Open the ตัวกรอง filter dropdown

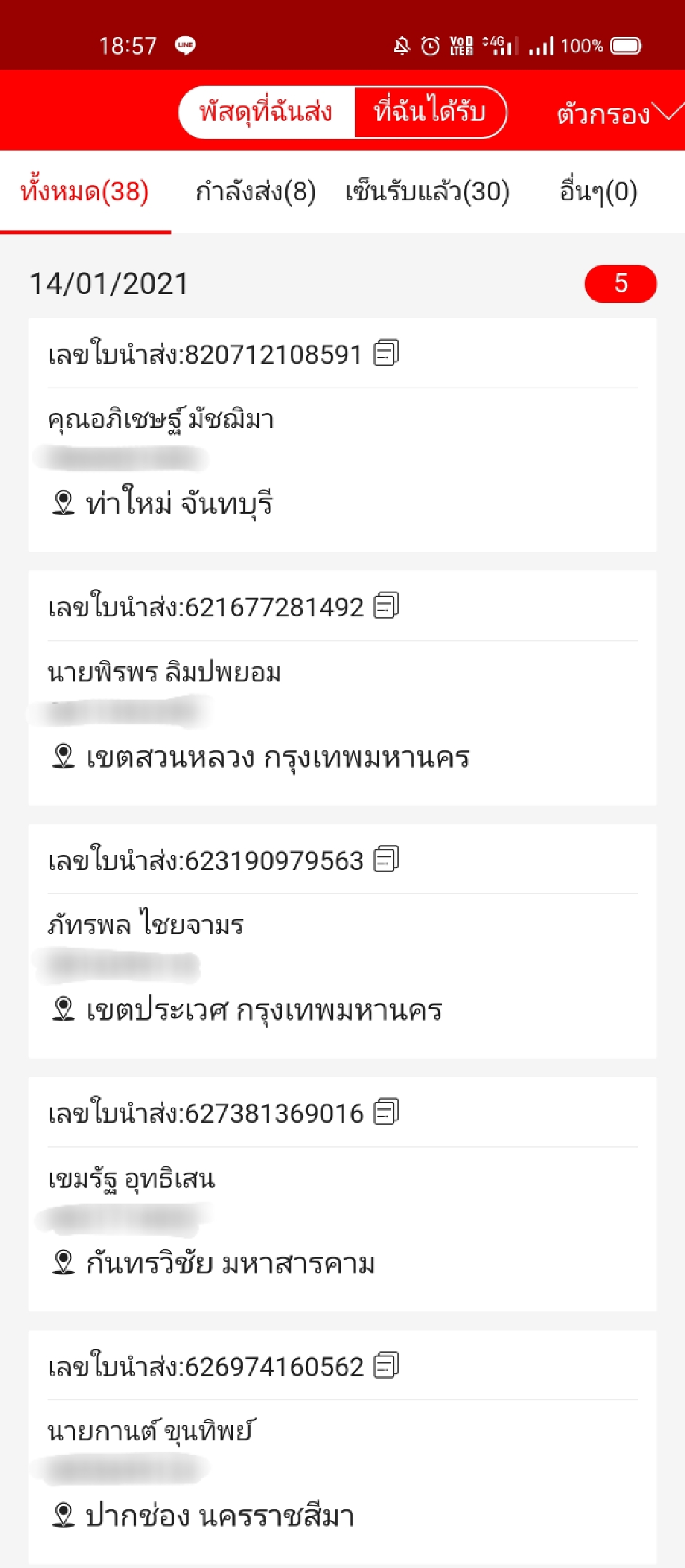[609, 114]
